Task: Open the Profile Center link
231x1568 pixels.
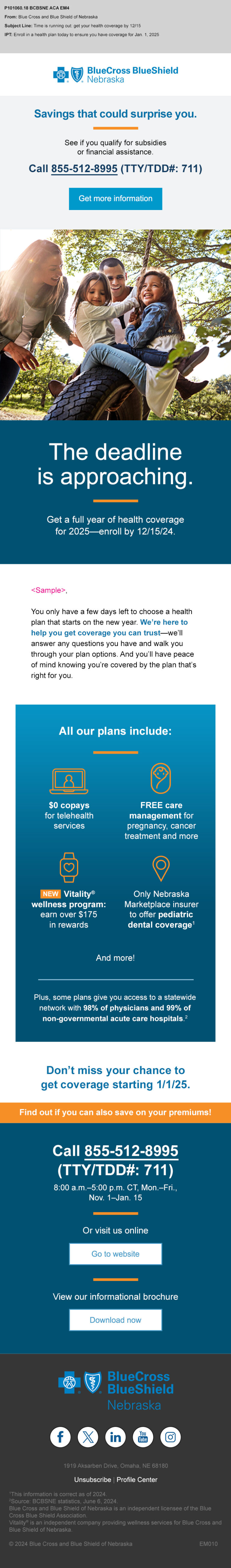Action: pyautogui.click(x=137, y=1480)
